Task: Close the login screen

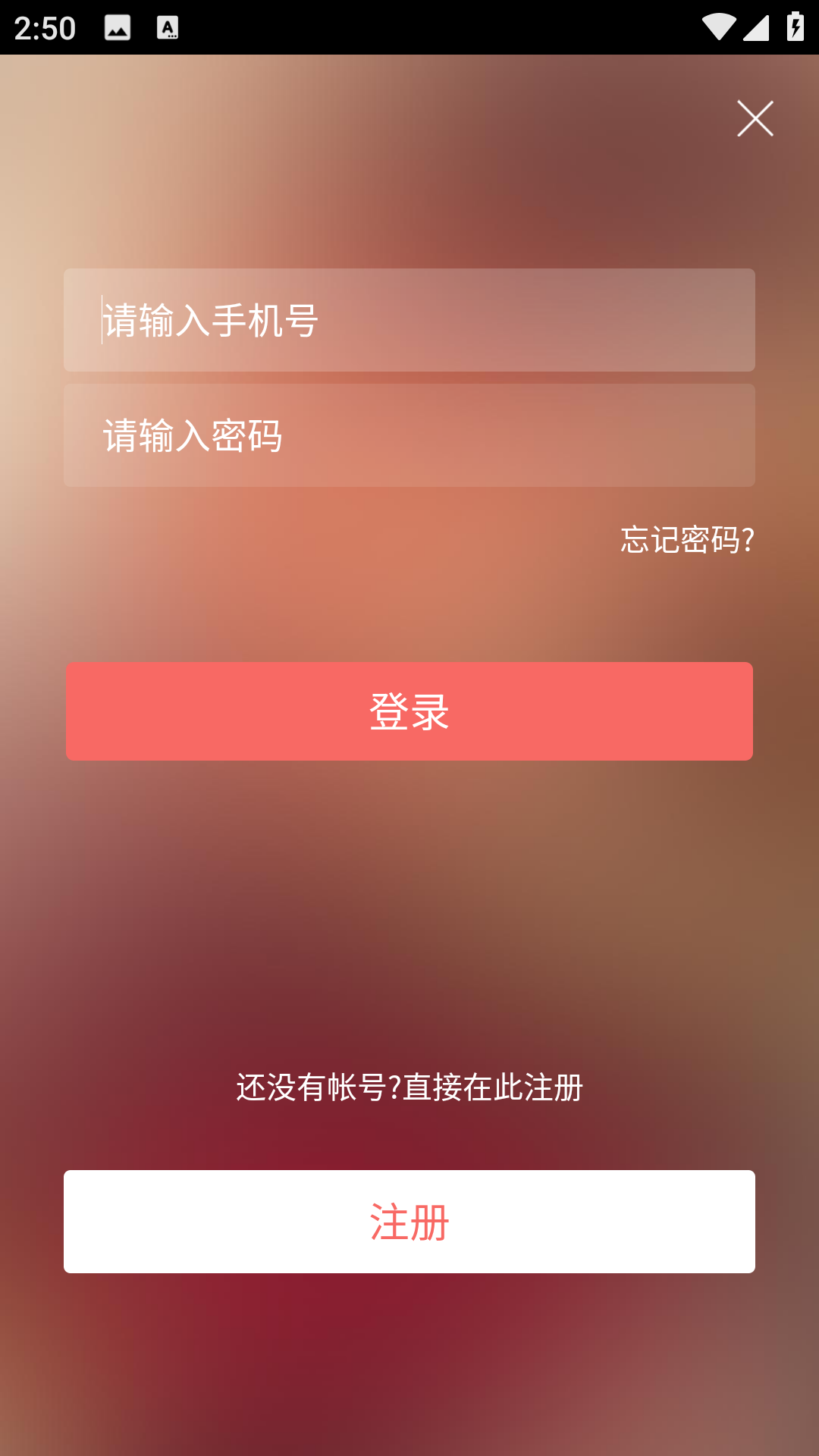Action: [x=755, y=118]
